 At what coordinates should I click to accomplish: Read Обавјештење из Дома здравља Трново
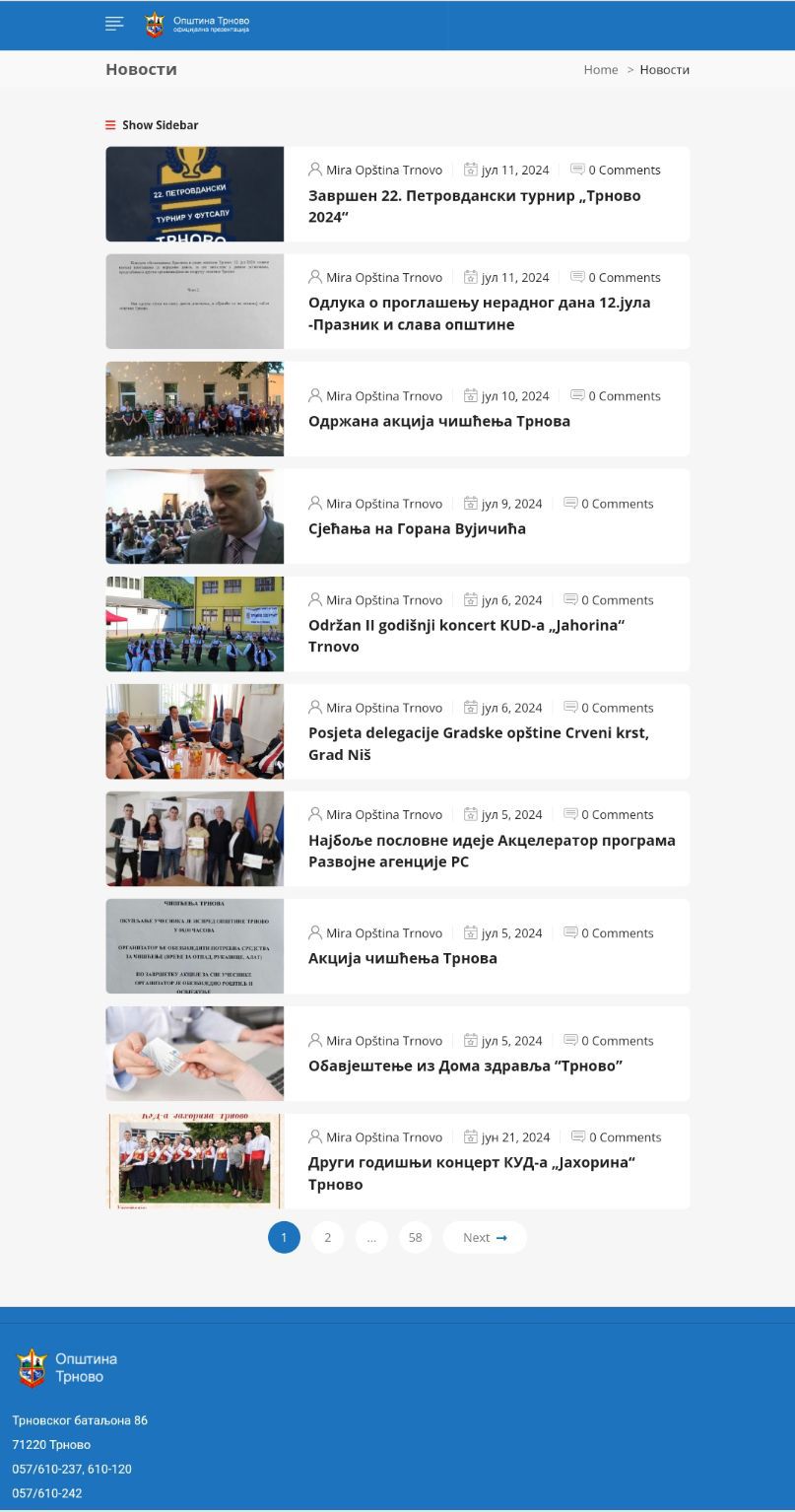point(465,1065)
